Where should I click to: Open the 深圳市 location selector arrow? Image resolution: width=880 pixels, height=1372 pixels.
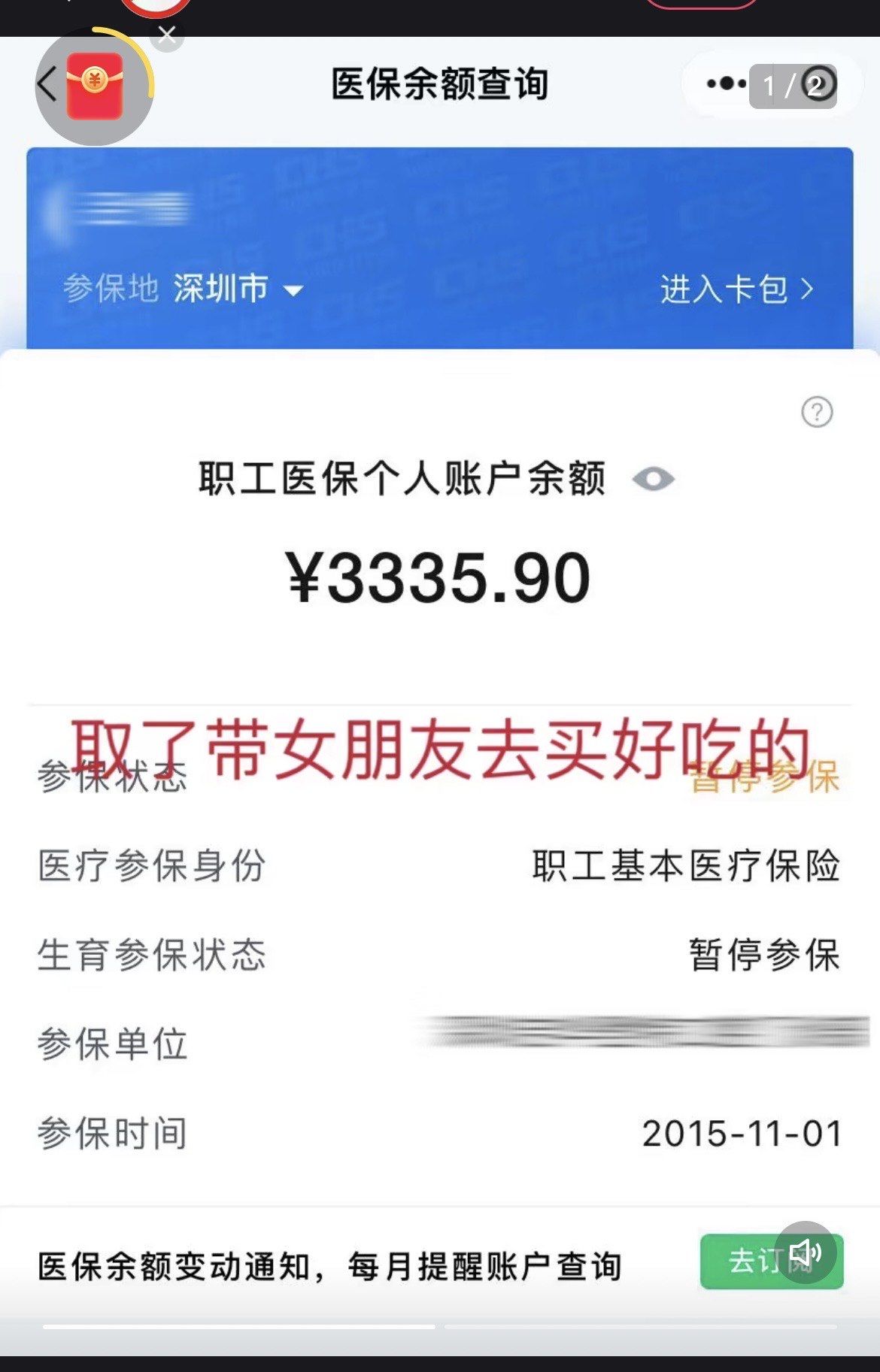(293, 289)
